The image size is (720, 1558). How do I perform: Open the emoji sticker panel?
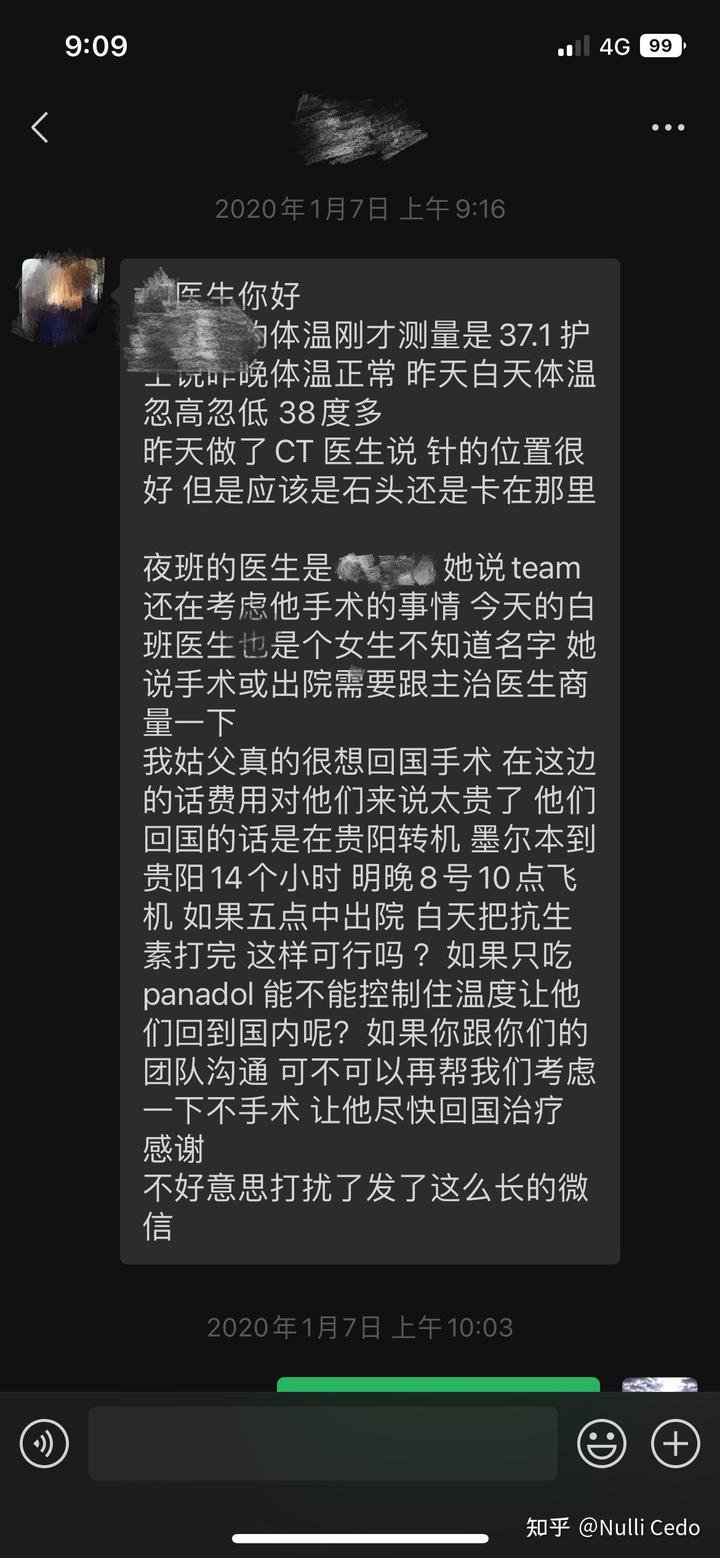point(601,1443)
